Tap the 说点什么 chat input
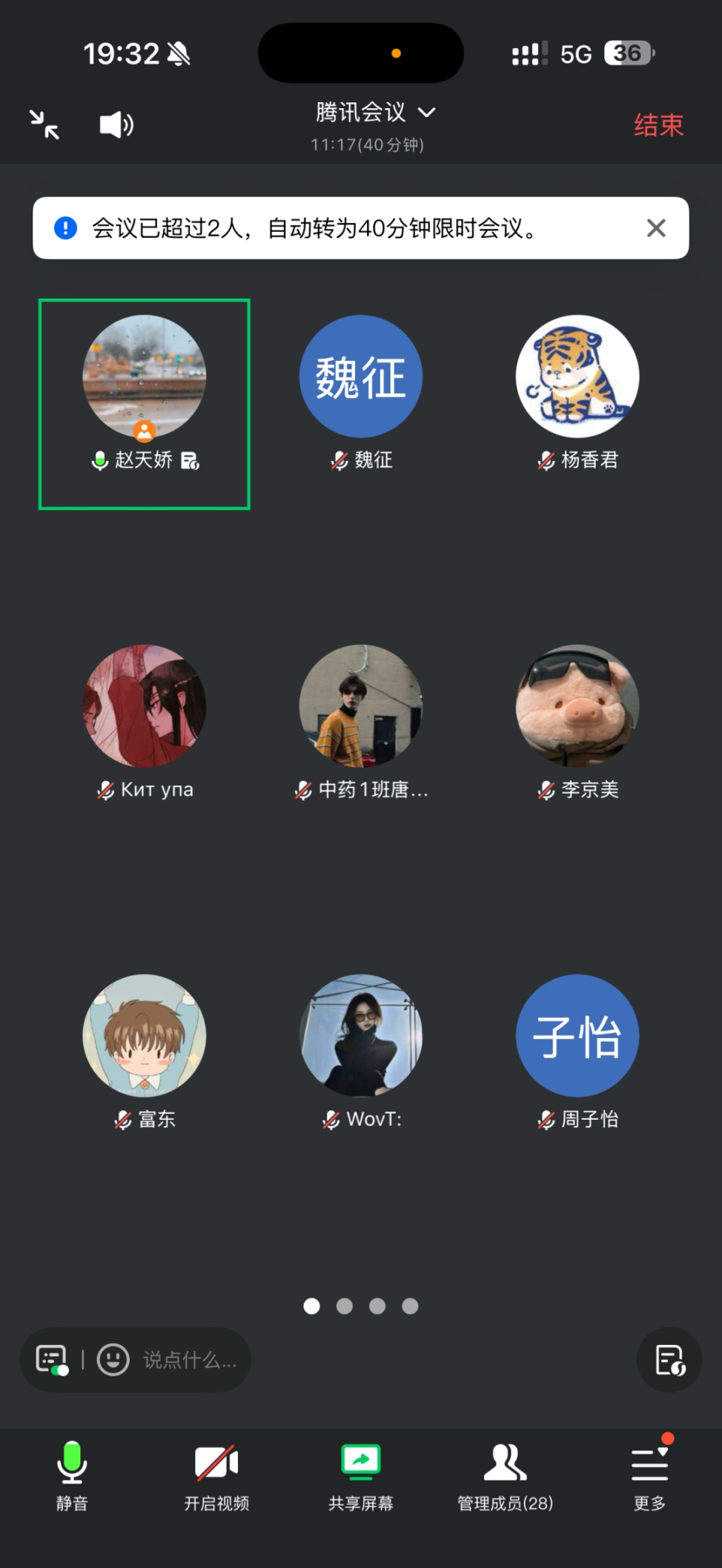This screenshot has width=722, height=1568. coord(190,1360)
